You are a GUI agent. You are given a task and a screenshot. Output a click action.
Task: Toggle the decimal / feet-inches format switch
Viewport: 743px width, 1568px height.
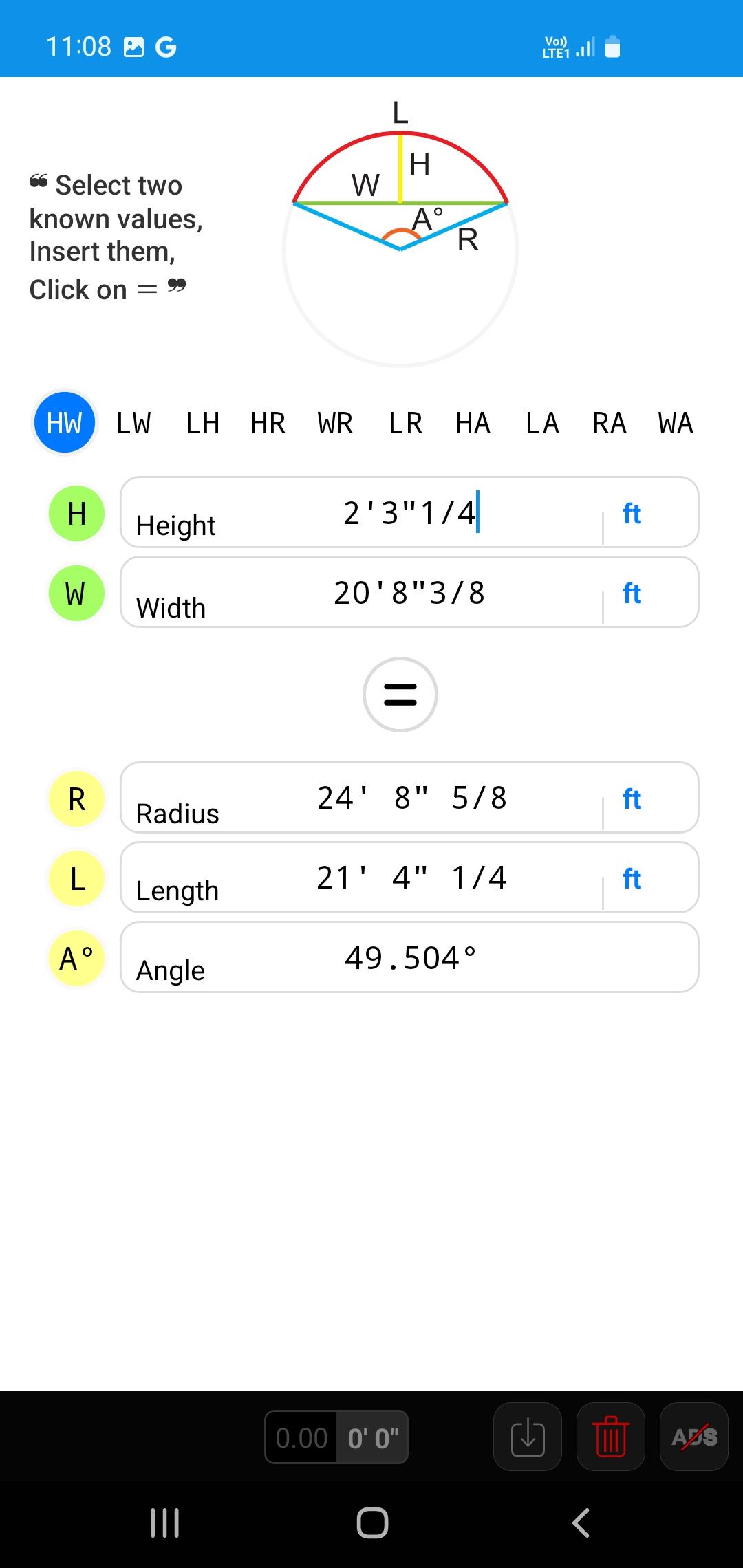336,1437
